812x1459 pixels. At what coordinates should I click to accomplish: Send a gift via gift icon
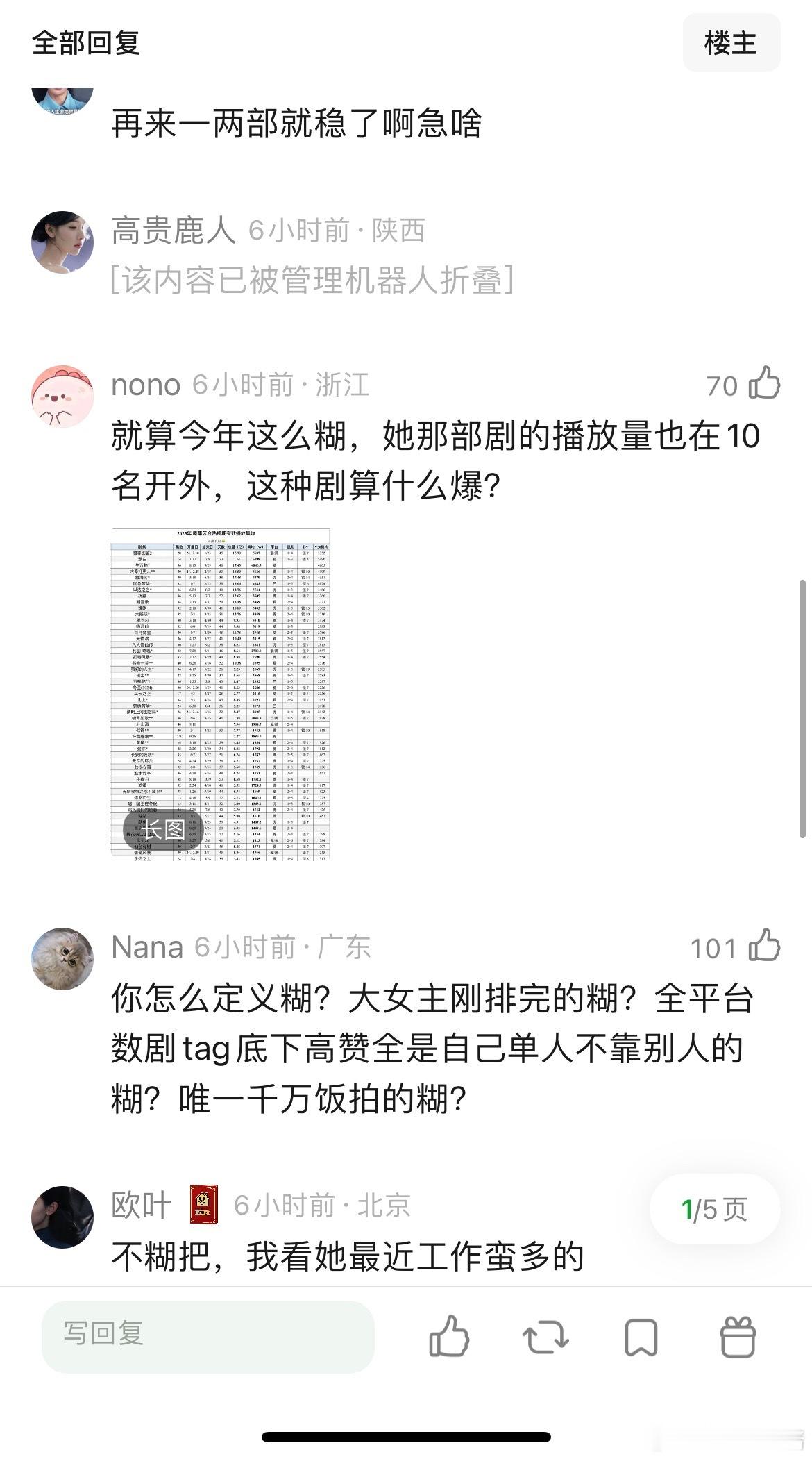pyautogui.click(x=737, y=1336)
